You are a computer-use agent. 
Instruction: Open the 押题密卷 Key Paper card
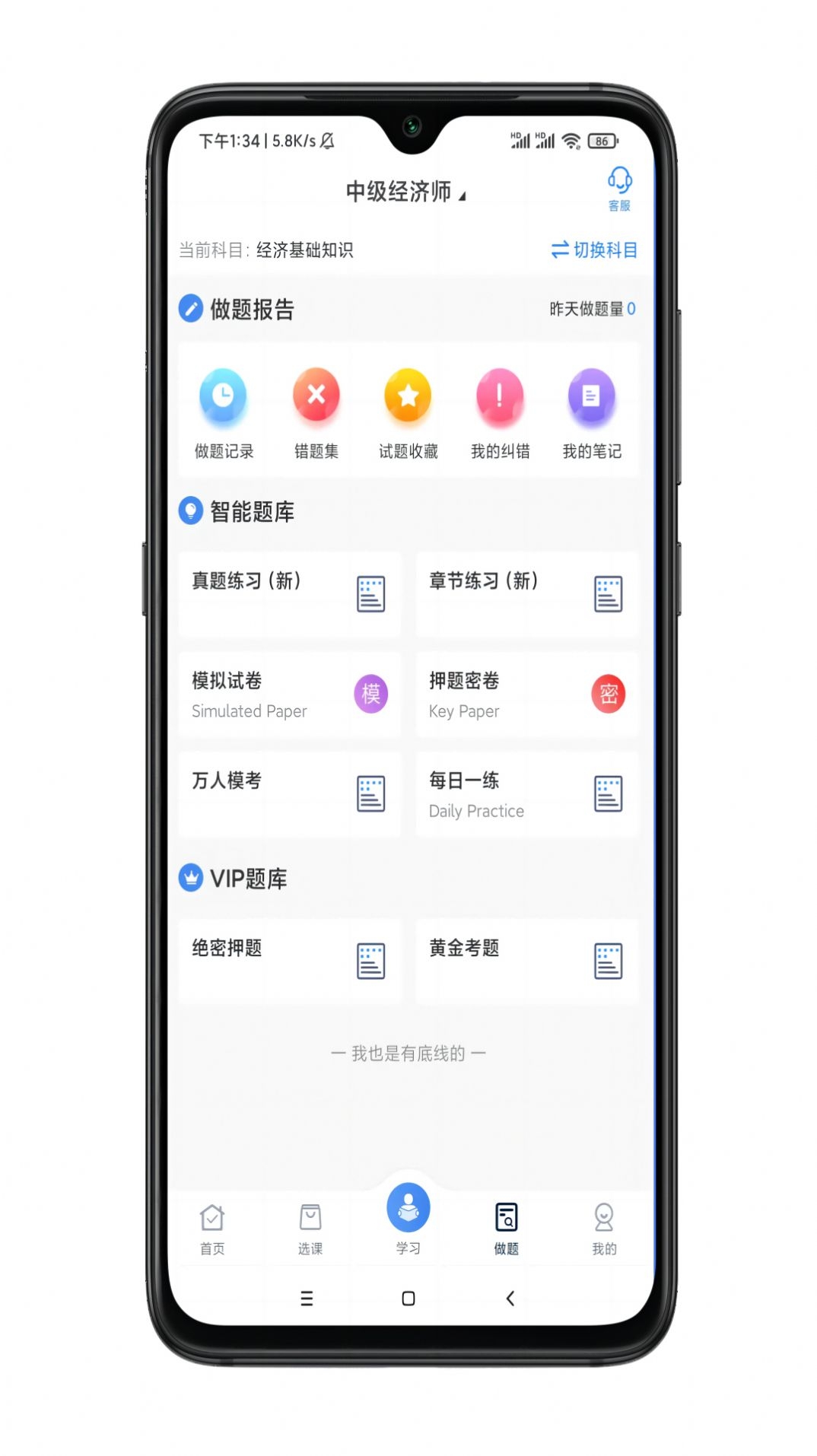point(526,694)
